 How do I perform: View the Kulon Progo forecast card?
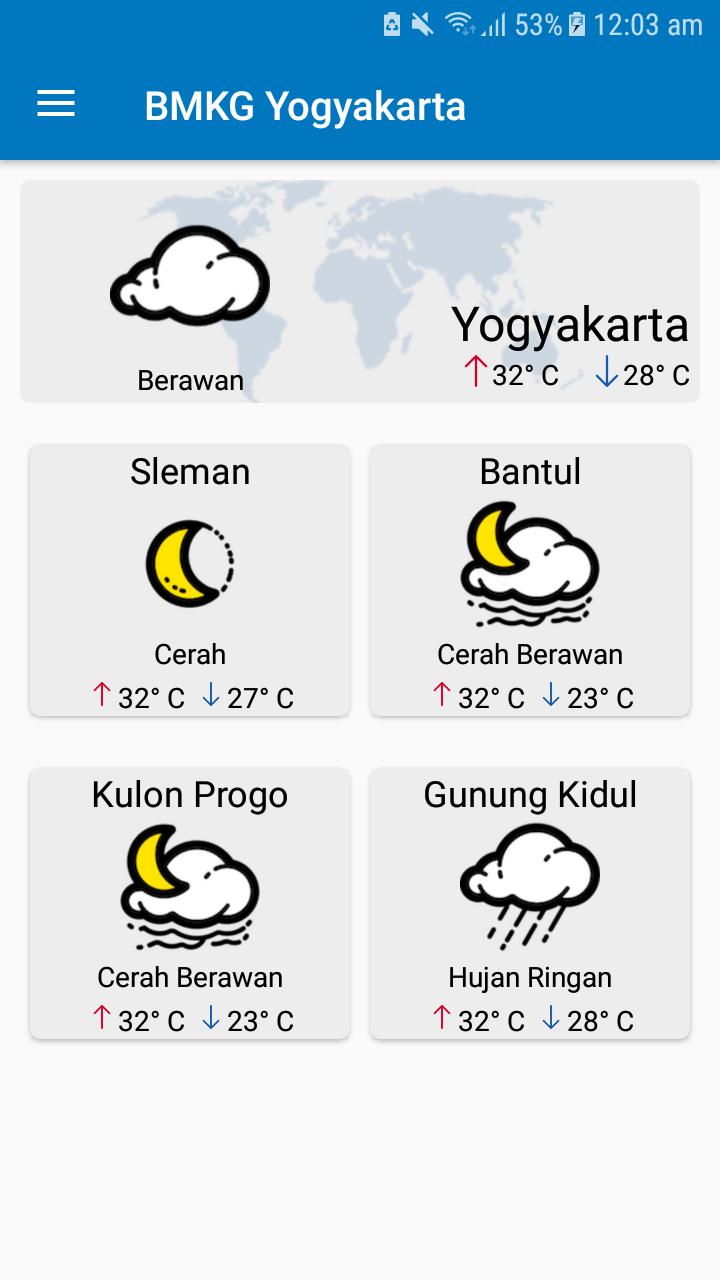click(x=190, y=903)
